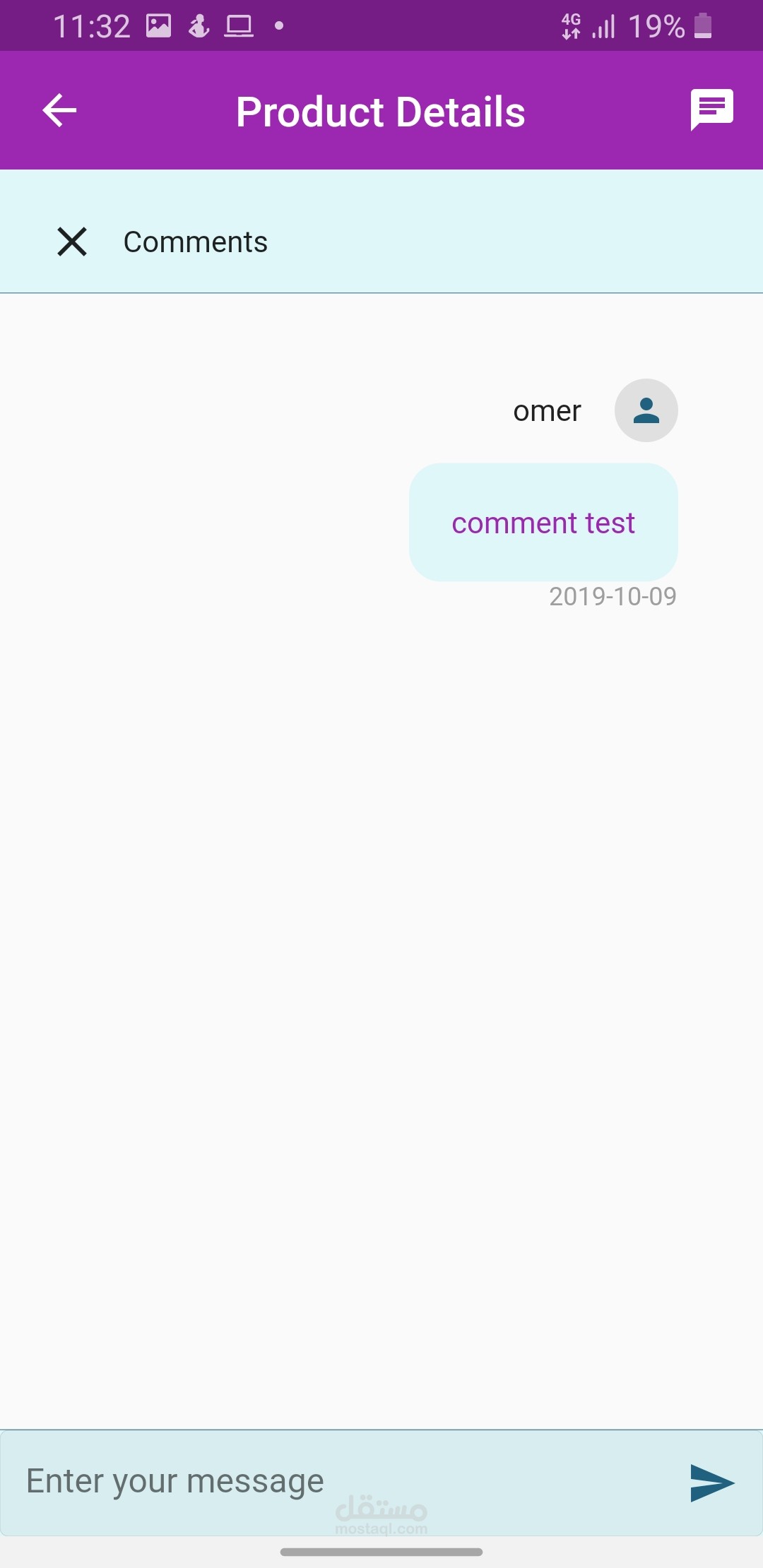Focus the Enter your message field
The image size is (763, 1568).
(x=339, y=1482)
